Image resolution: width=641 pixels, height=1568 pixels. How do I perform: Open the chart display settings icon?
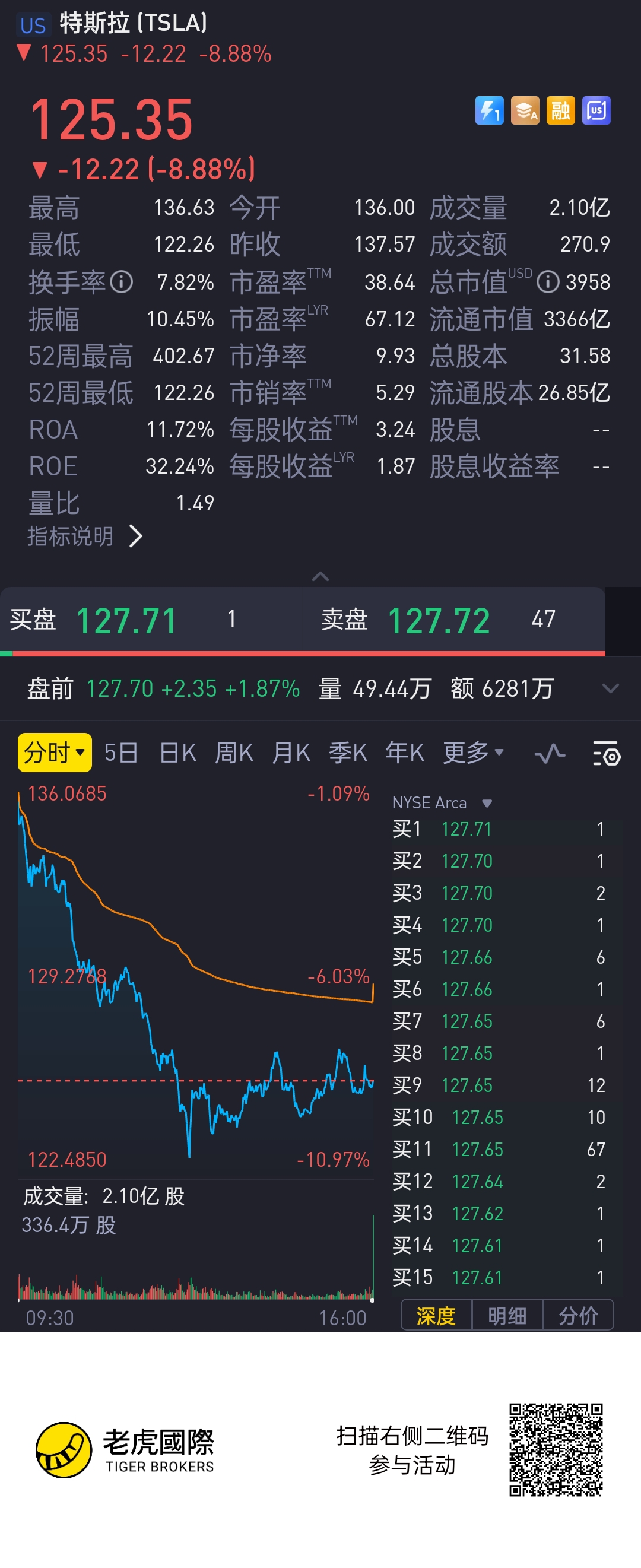pos(607,754)
